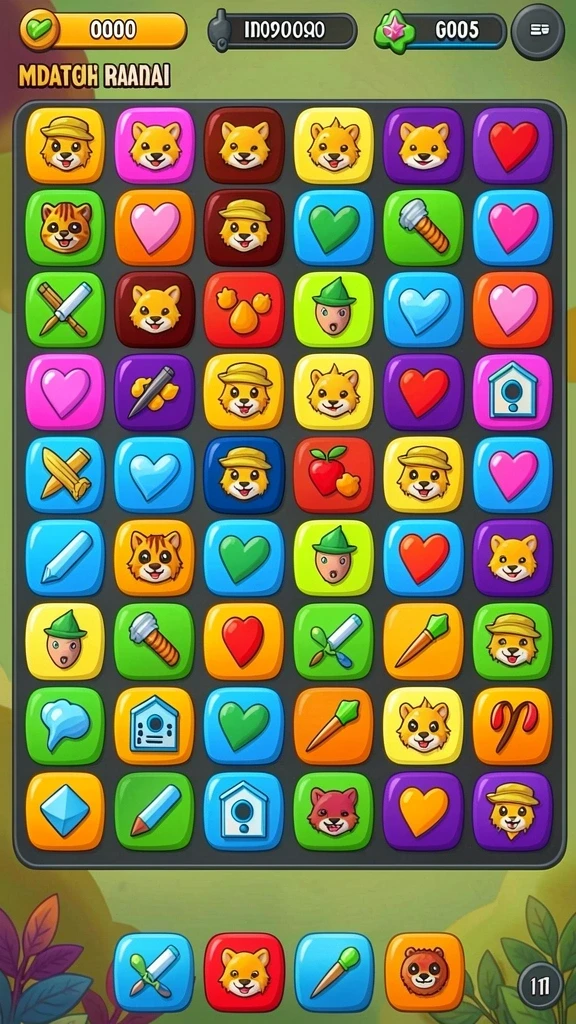Pick the orange tile with red horseshoe shape
This screenshot has width=576, height=1024.
coord(513,725)
